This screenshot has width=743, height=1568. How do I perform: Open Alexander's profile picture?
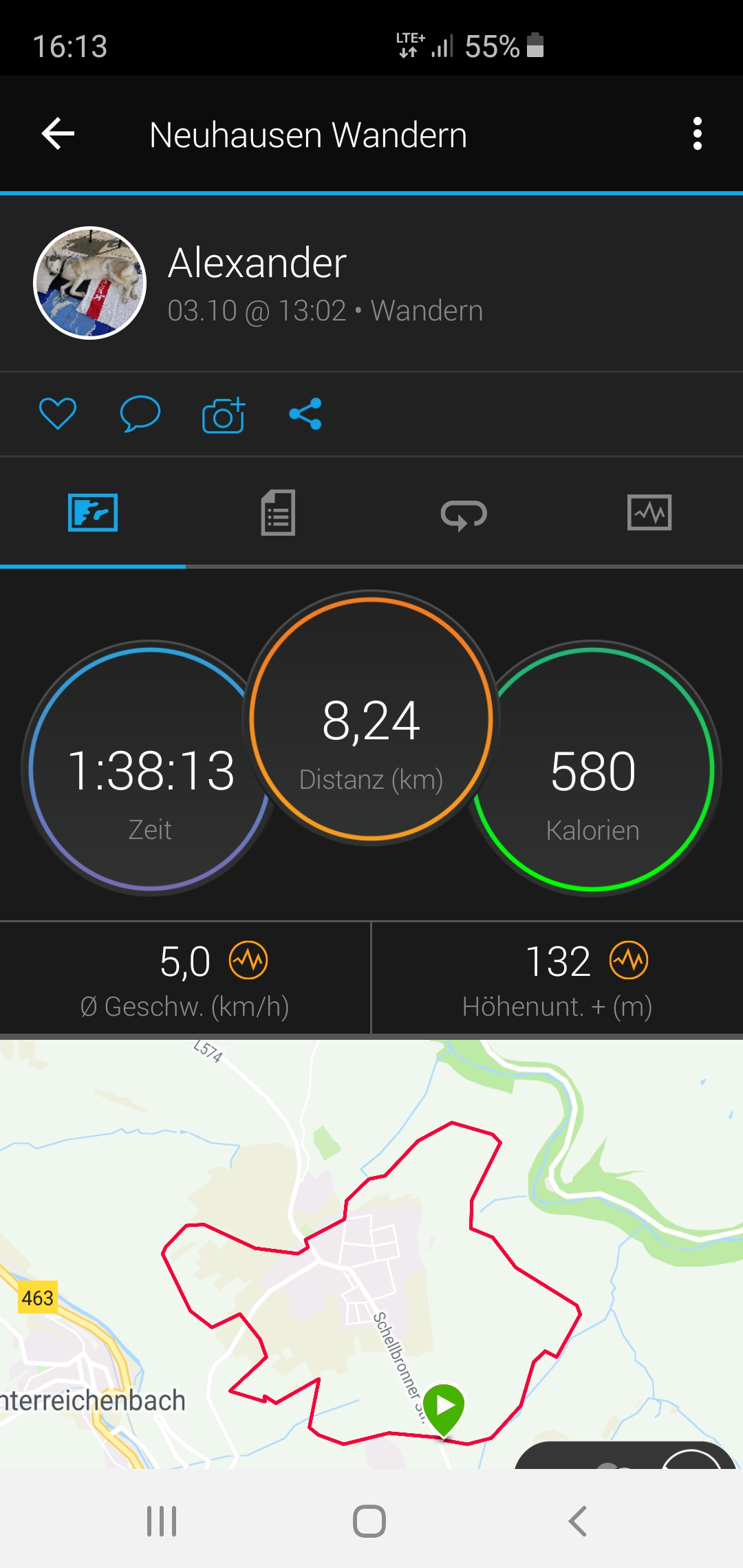tap(90, 283)
